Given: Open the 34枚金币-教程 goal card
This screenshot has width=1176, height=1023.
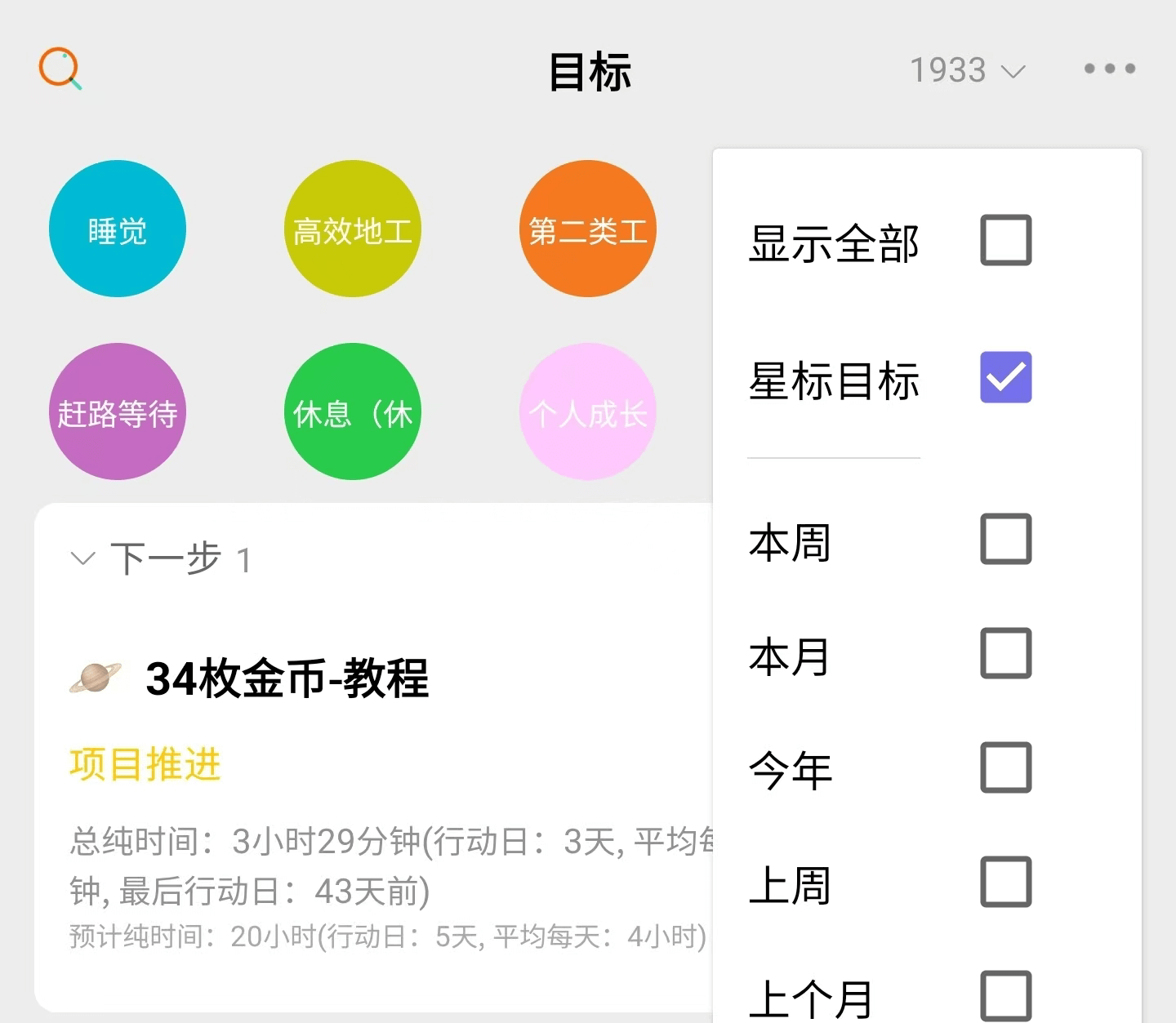Looking at the screenshot, I should click(286, 678).
